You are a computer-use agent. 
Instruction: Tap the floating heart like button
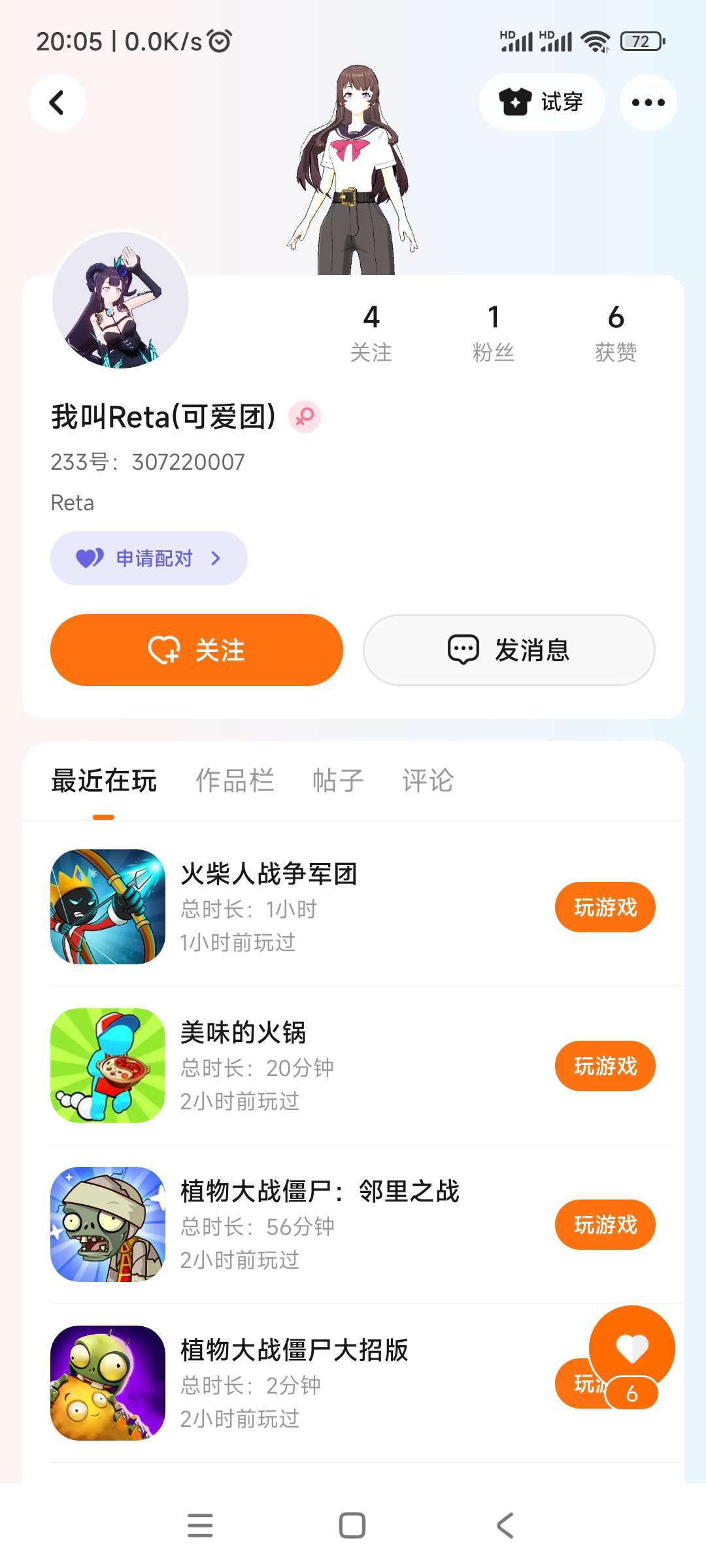(x=631, y=1348)
